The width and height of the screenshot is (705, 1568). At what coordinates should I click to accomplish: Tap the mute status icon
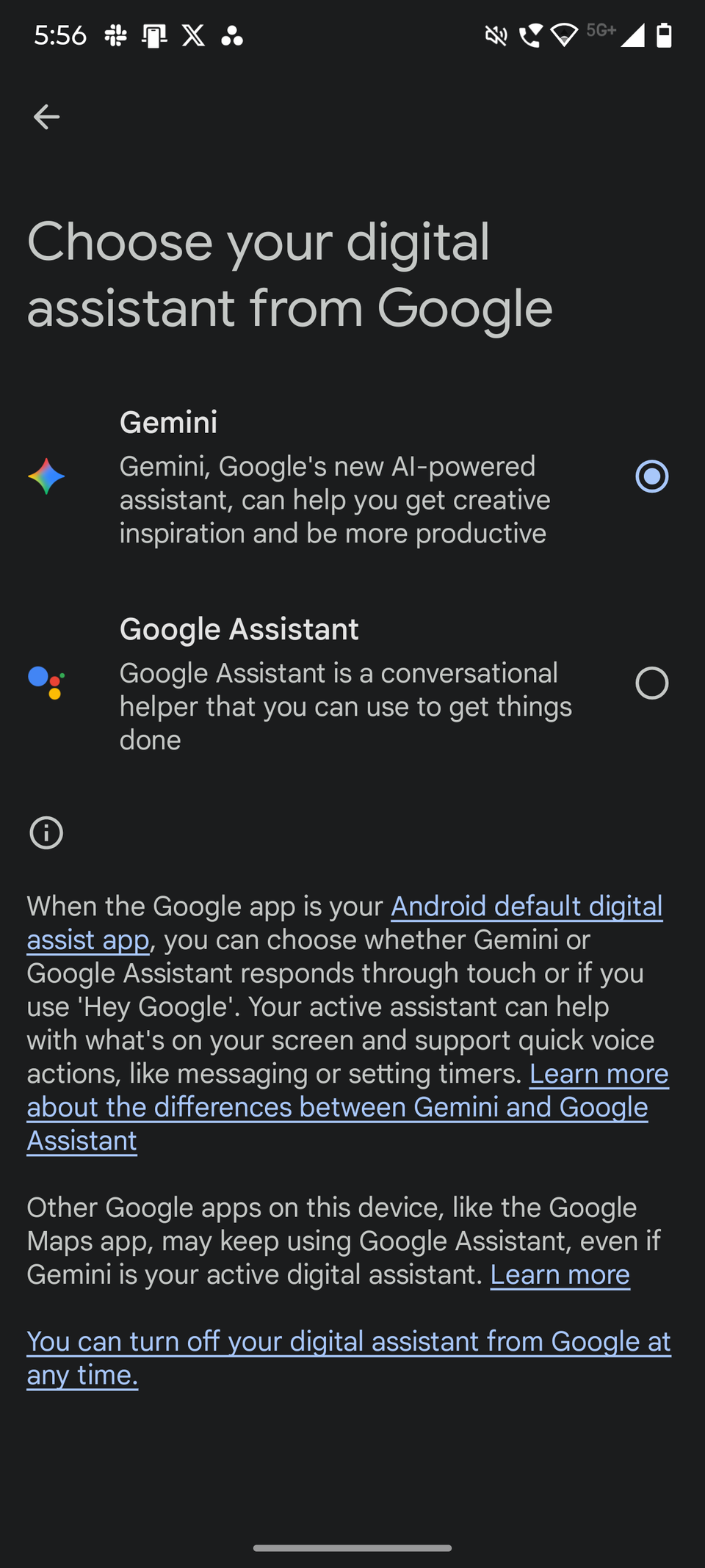coord(495,35)
